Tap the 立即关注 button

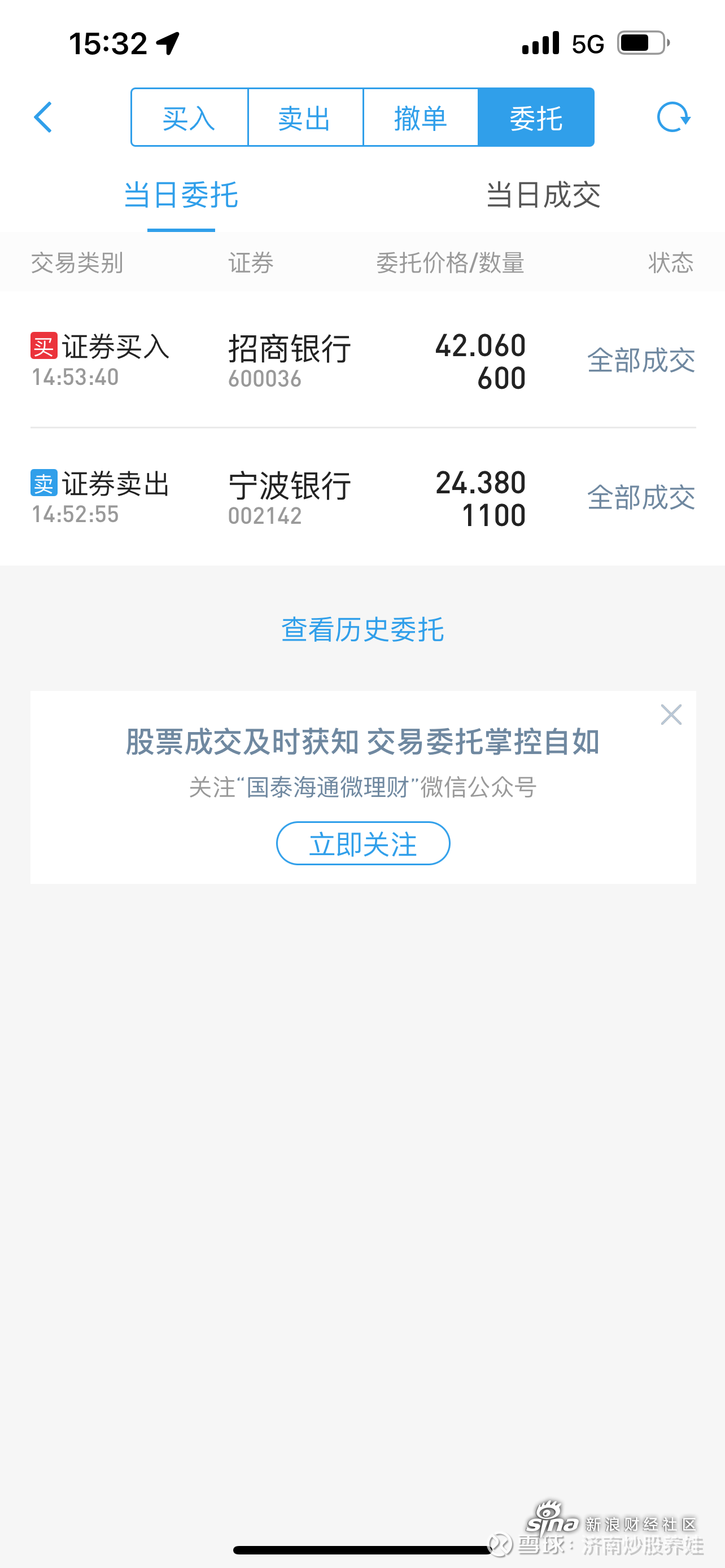click(x=363, y=844)
